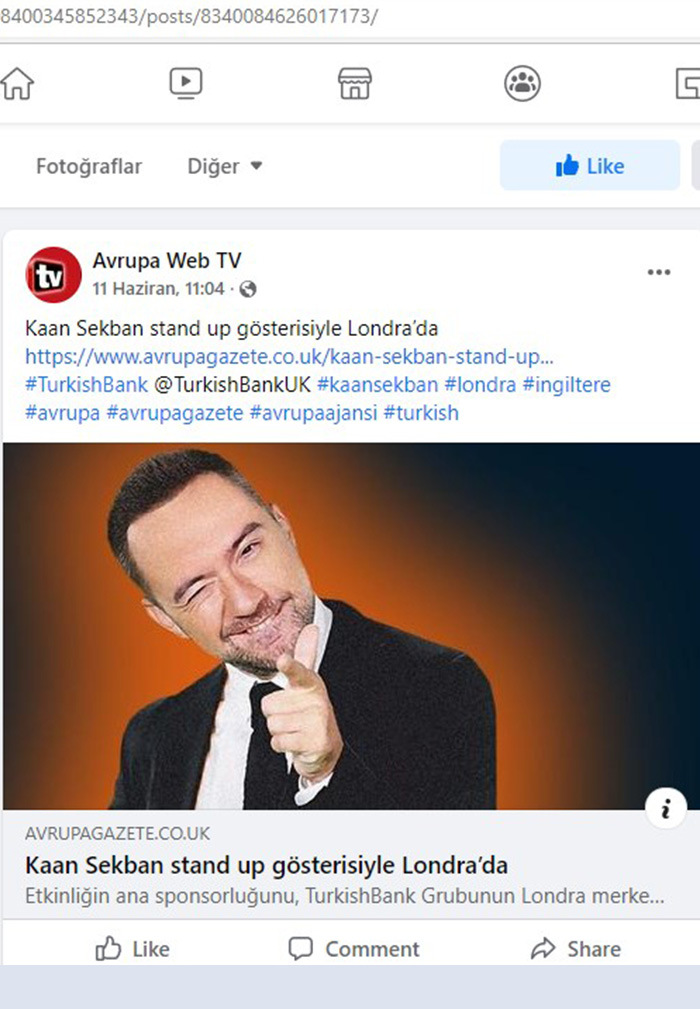Open the Marketplace tab
Screen dimensions: 700x1009
tap(355, 84)
